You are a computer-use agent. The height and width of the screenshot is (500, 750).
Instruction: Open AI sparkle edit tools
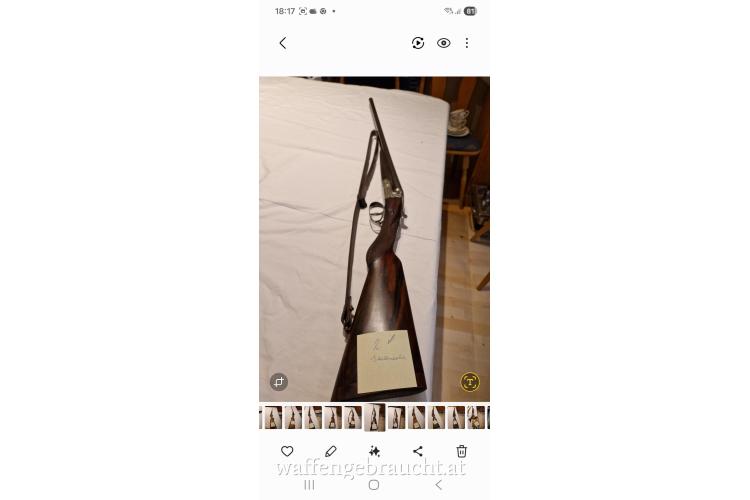click(x=374, y=451)
